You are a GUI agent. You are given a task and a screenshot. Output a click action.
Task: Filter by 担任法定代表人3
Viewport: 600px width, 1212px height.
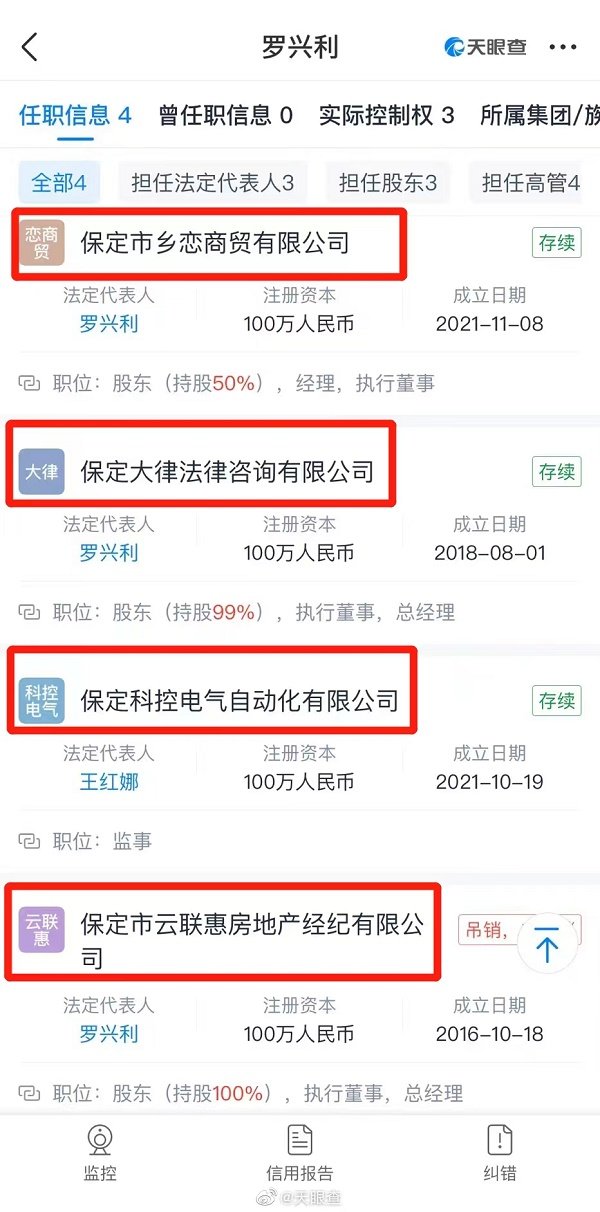tap(212, 183)
